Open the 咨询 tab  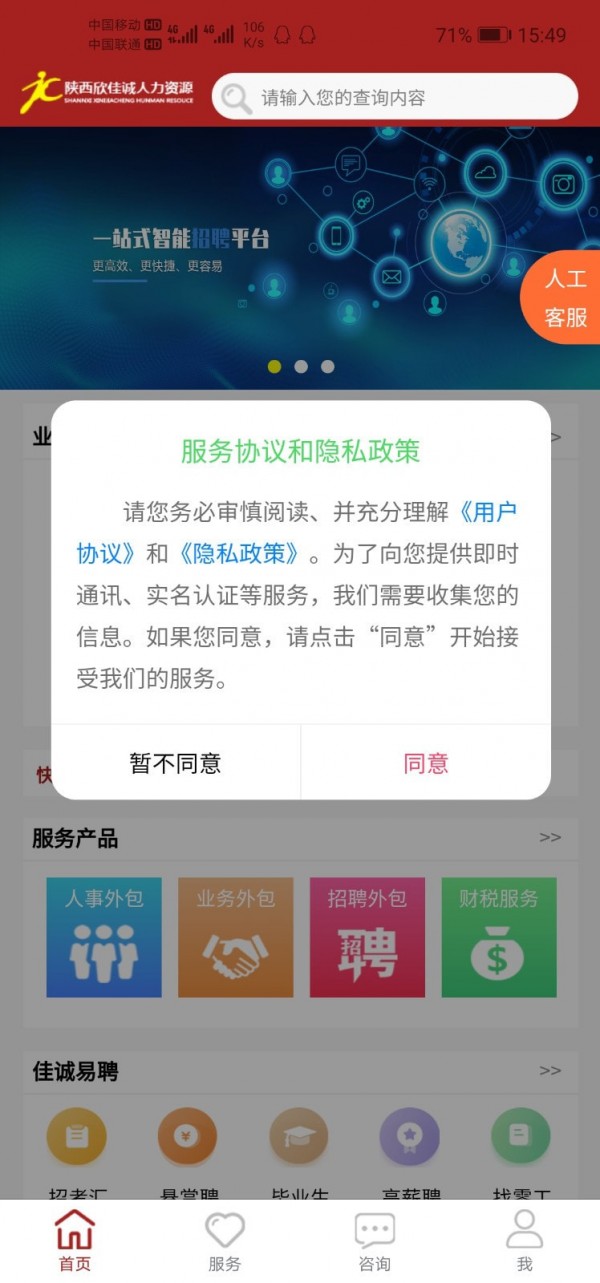pos(375,1240)
